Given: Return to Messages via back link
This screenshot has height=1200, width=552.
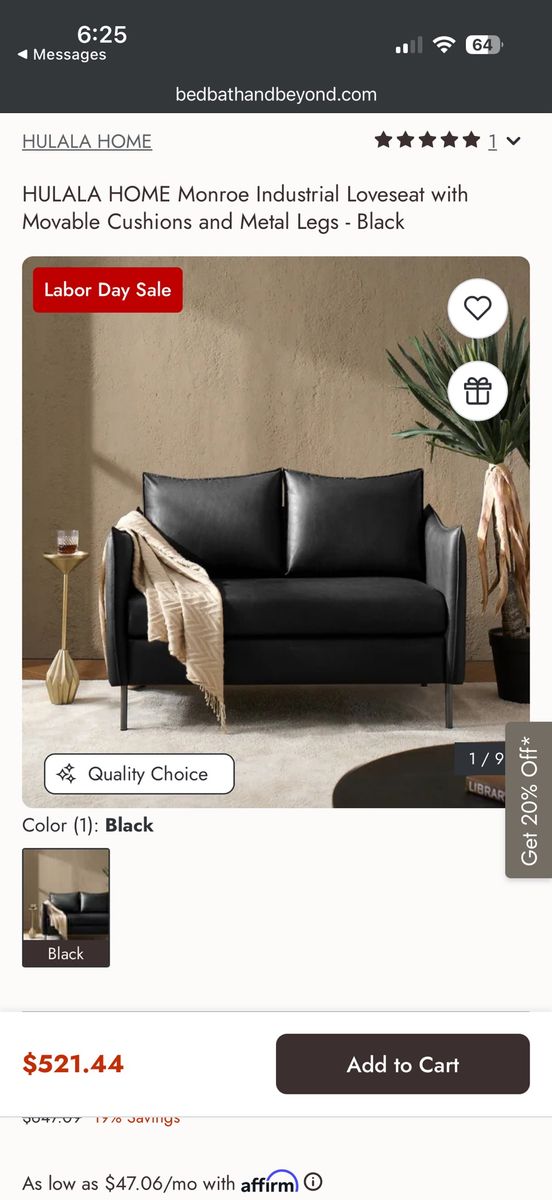Looking at the screenshot, I should click(x=61, y=55).
